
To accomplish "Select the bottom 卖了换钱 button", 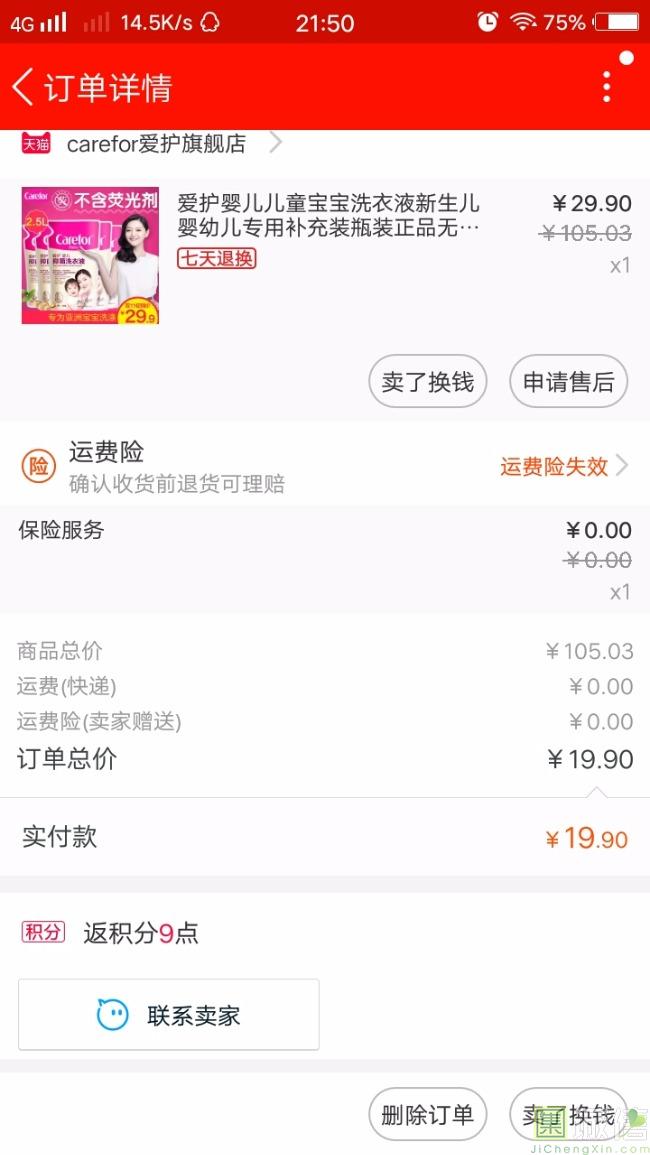I will tap(567, 1115).
